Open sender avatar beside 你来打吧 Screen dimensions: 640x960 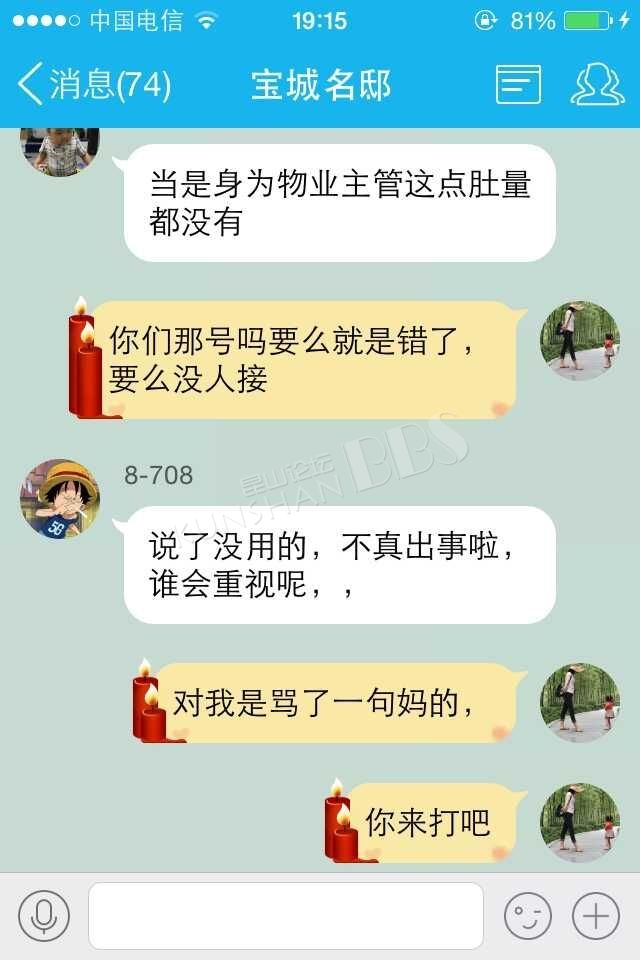580,822
